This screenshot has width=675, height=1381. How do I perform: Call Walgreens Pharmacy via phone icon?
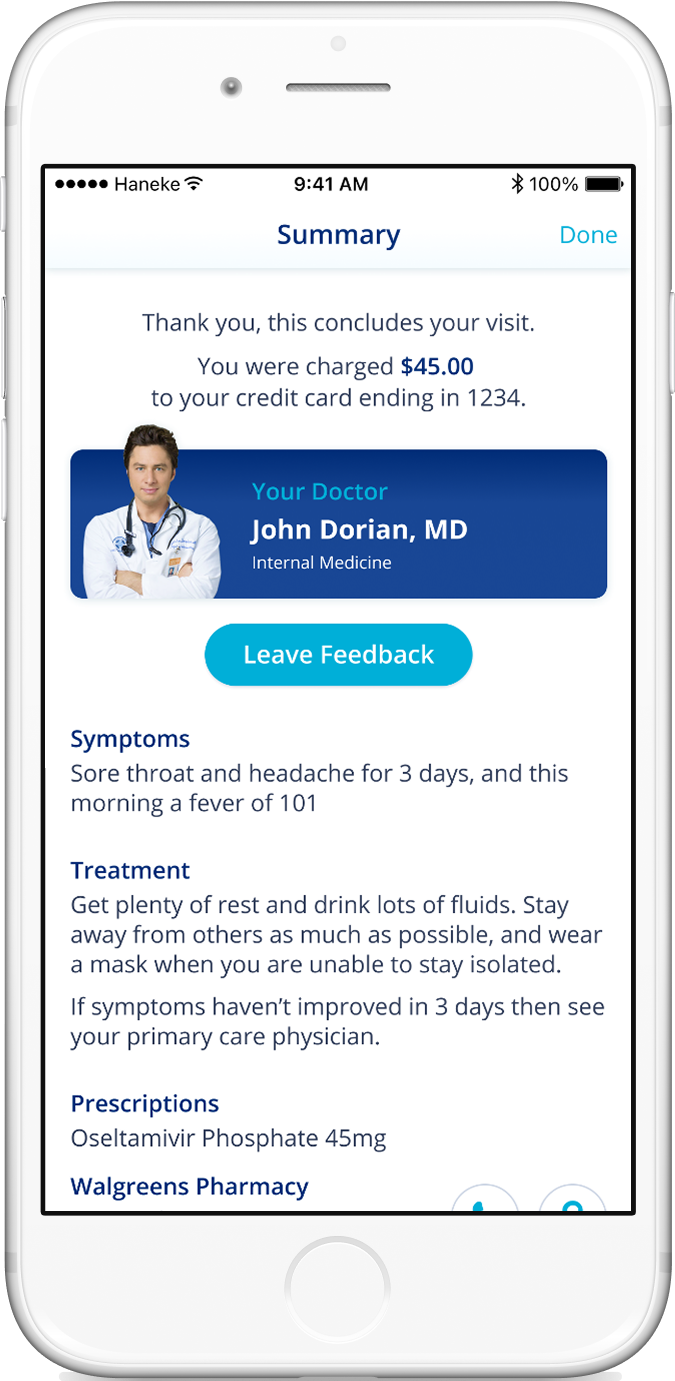point(485,1200)
